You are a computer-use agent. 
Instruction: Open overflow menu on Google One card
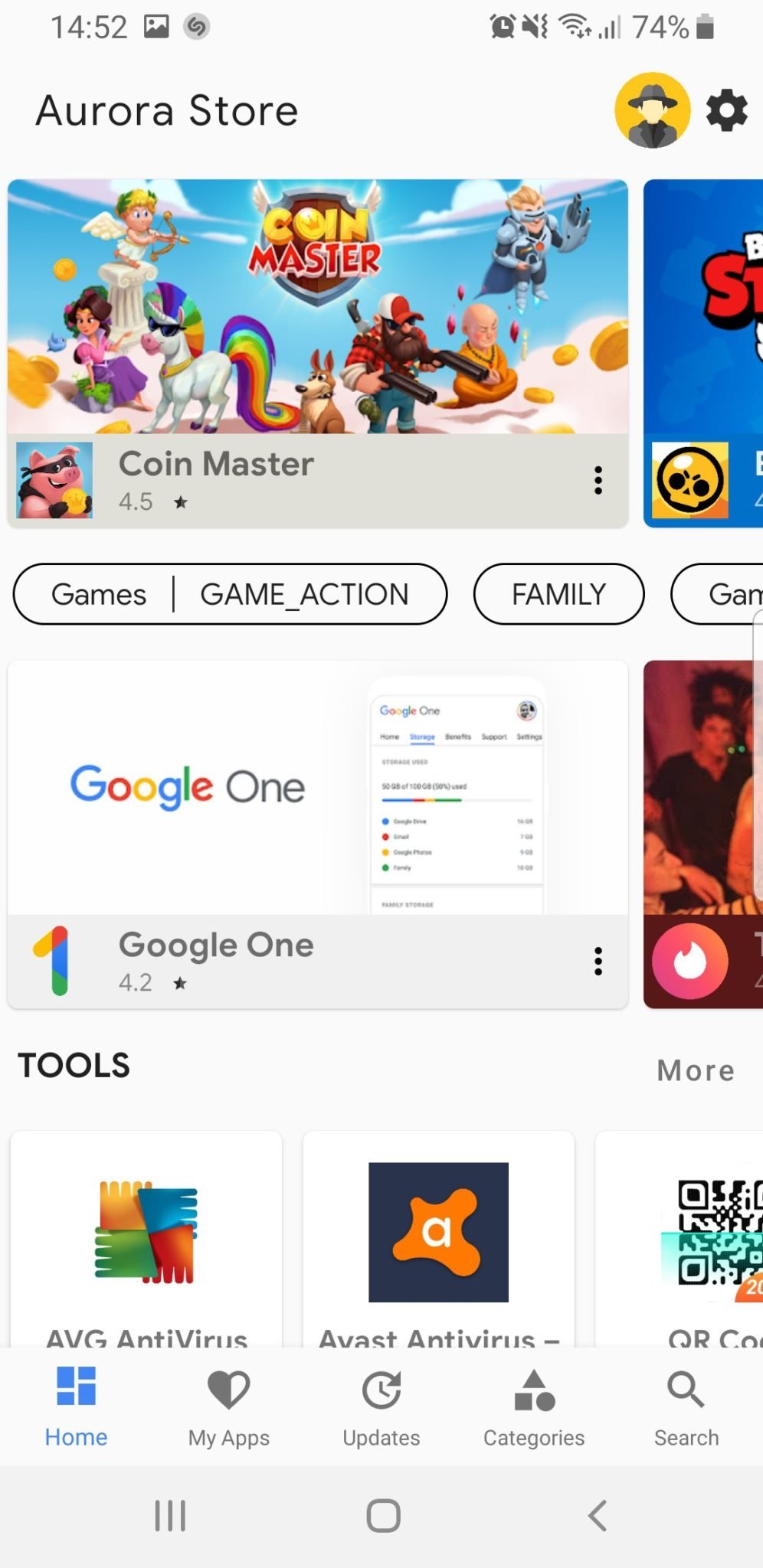point(598,962)
